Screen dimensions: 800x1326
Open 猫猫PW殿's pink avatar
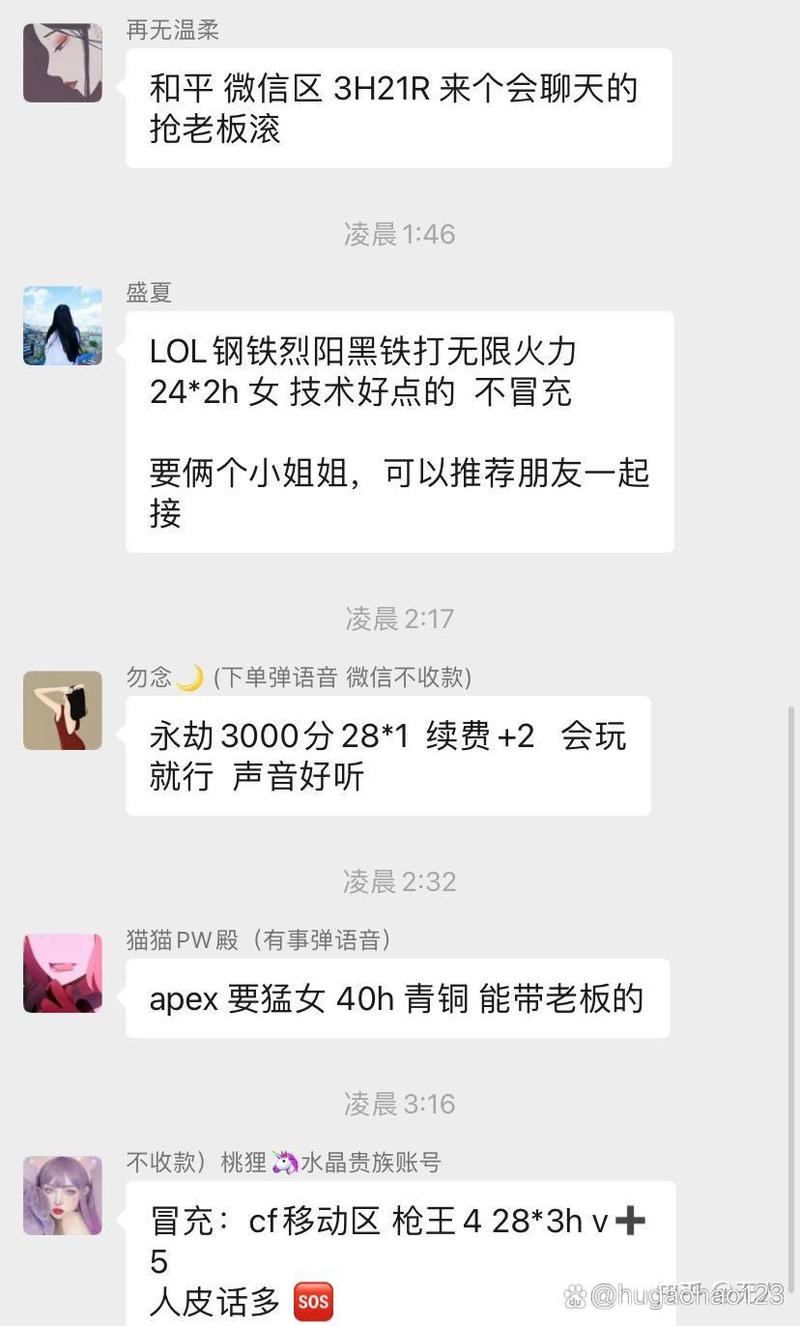tap(62, 975)
